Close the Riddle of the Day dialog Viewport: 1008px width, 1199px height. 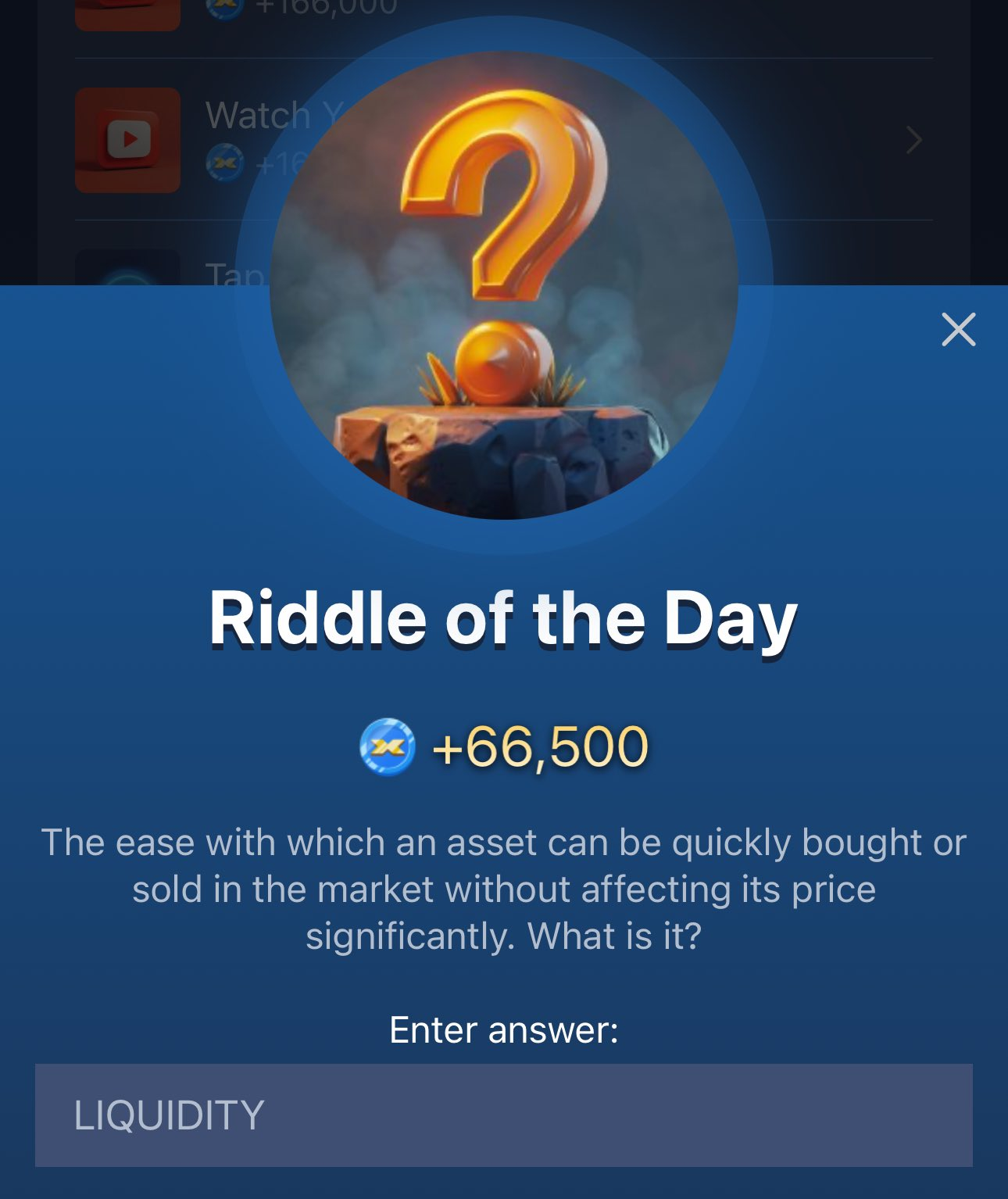click(x=958, y=329)
